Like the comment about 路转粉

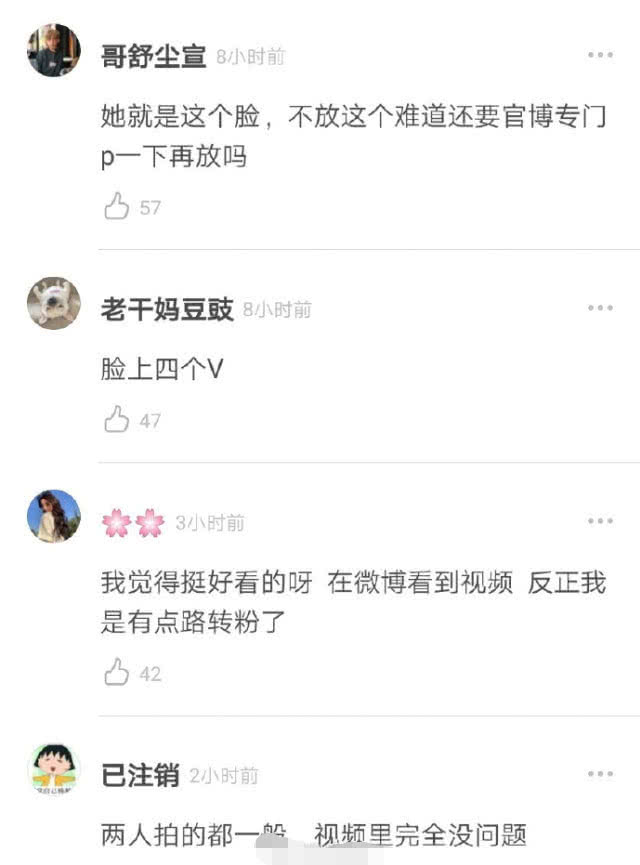click(x=118, y=673)
